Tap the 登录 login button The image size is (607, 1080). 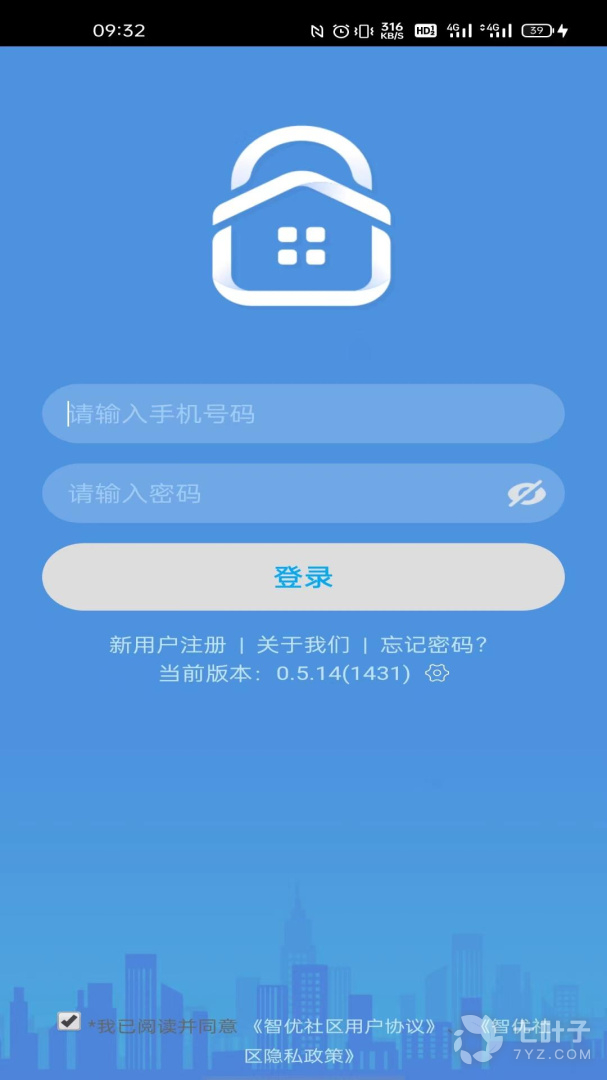[303, 577]
